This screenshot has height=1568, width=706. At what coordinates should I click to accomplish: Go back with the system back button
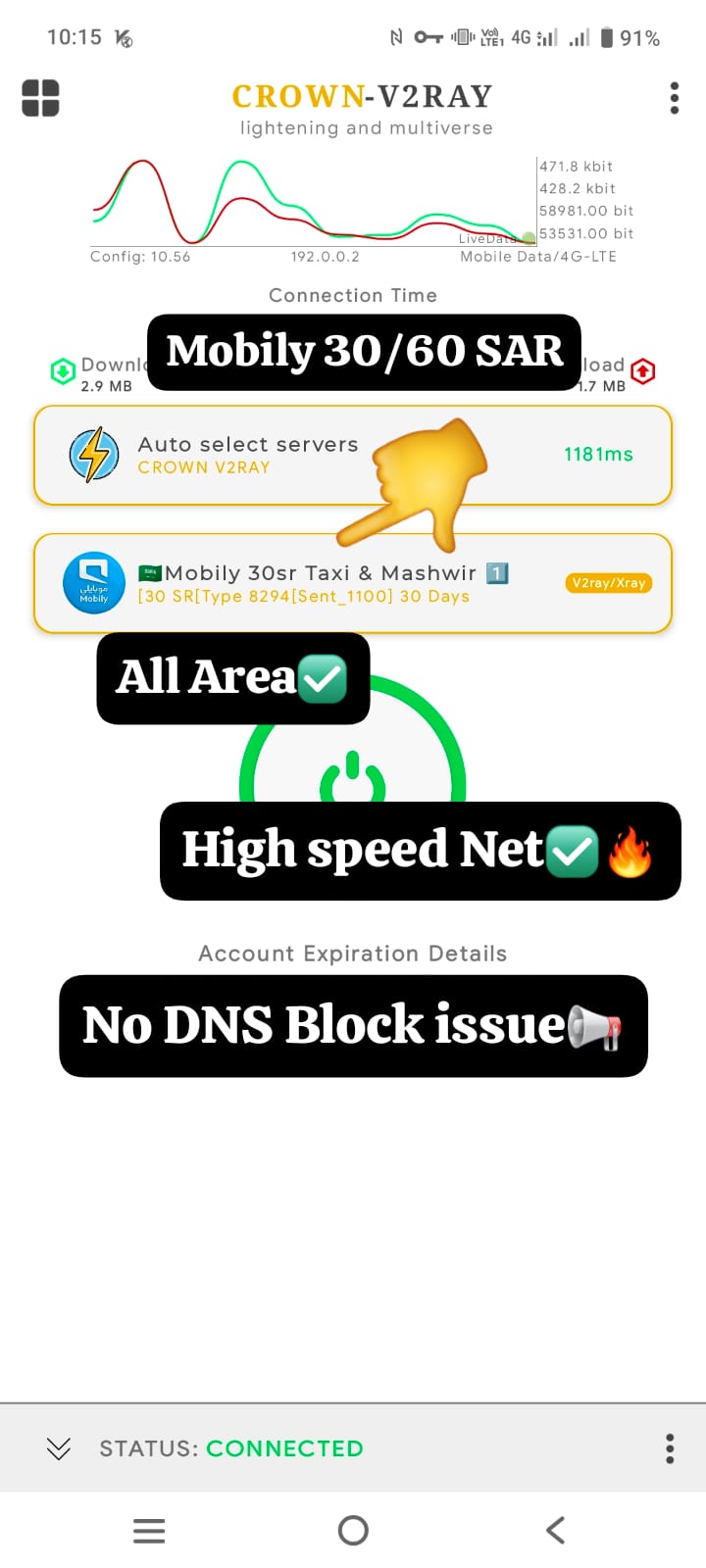click(x=555, y=1530)
